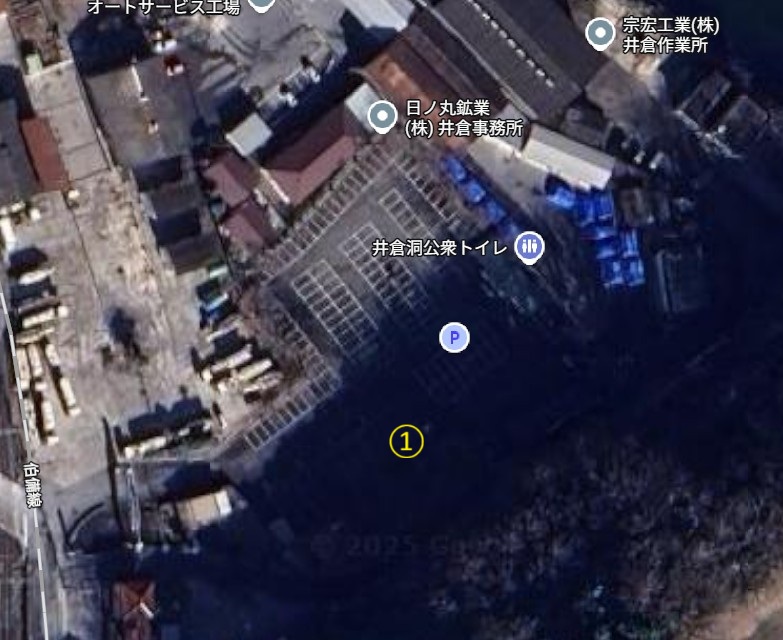783x640 pixels.
Task: Select the 宗宏工業 井倉作業所 place marker
Action: 600,34
